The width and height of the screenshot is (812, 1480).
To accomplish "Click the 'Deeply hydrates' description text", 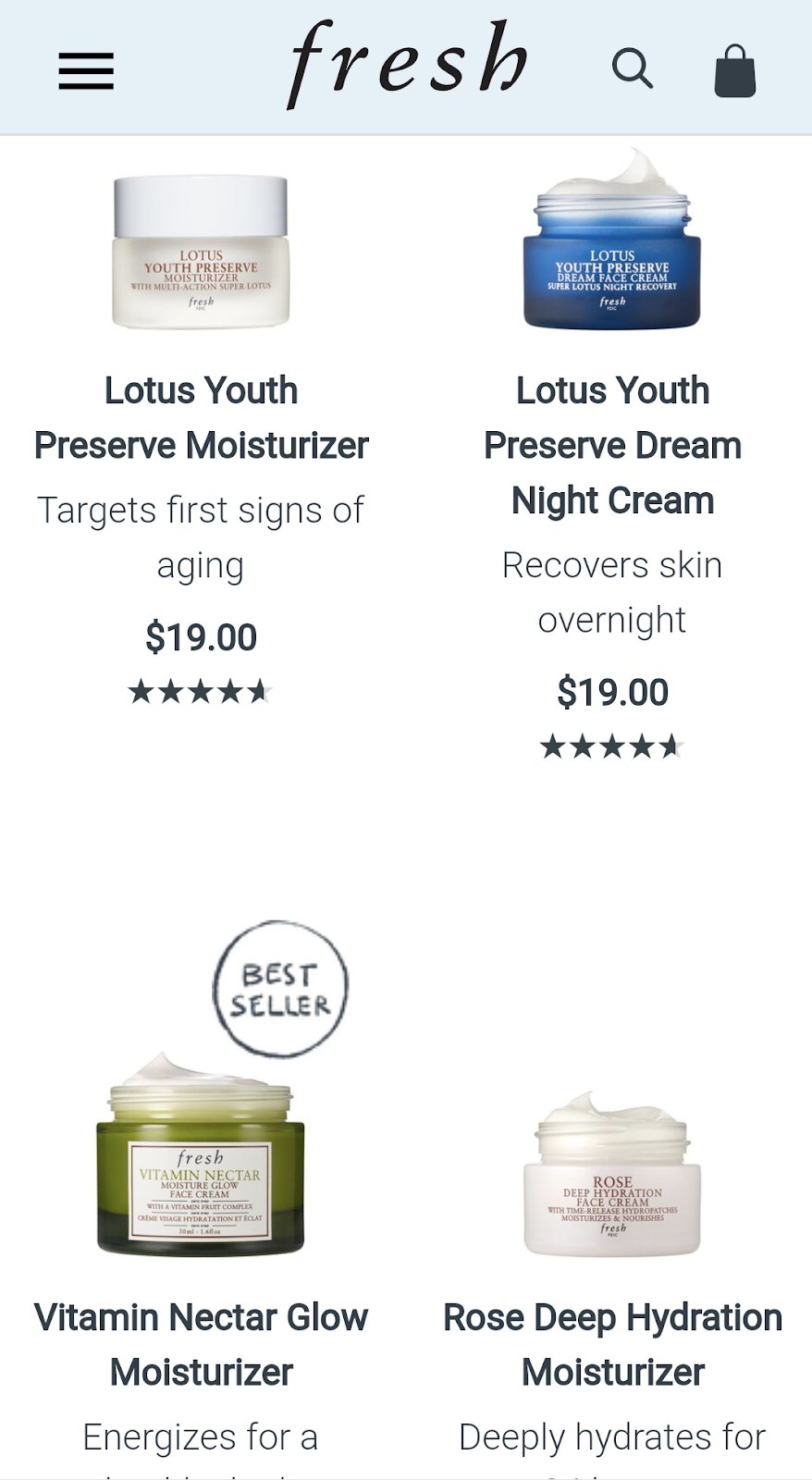I will click(x=612, y=1437).
